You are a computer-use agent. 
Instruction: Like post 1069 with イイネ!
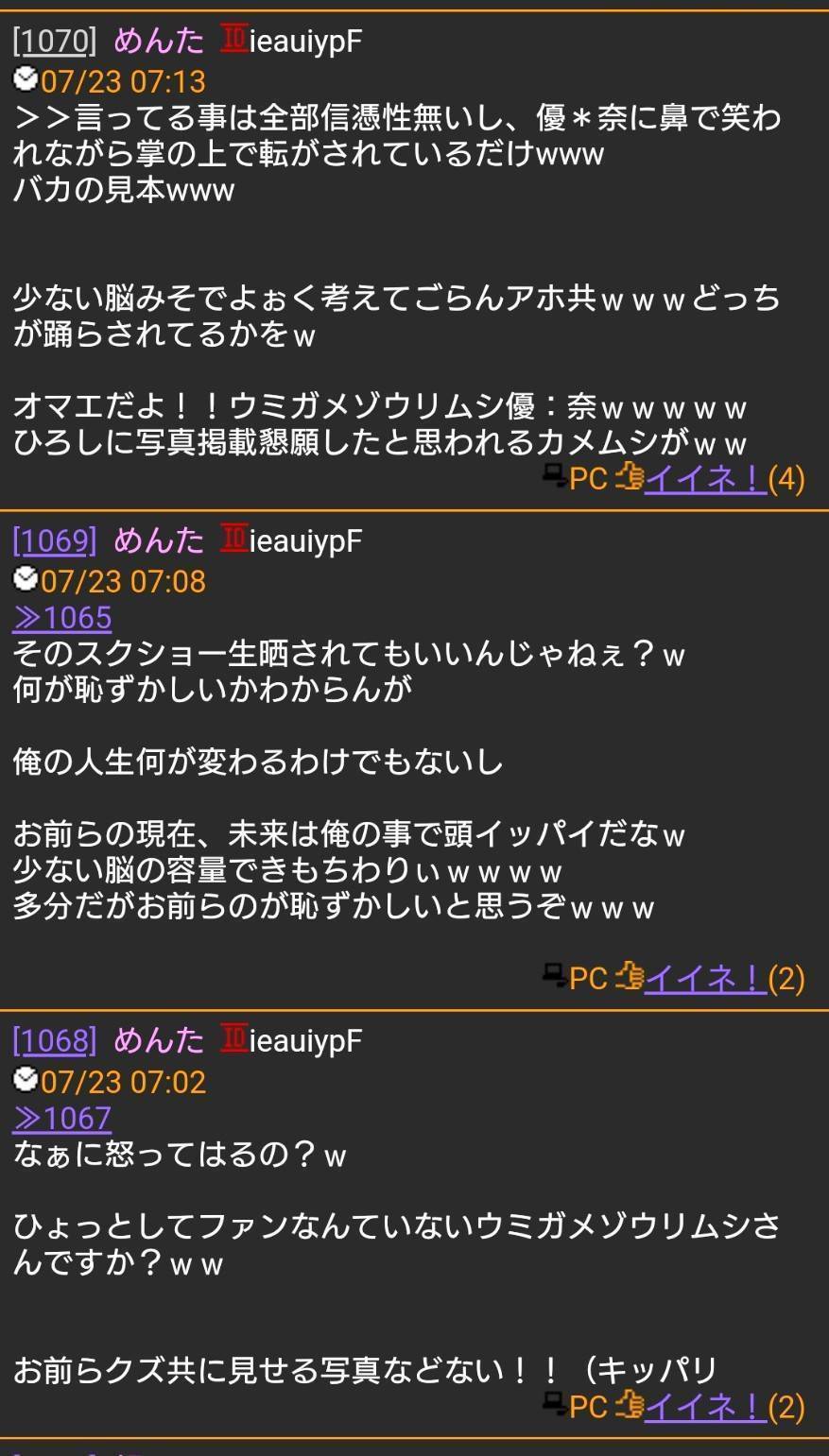[705, 979]
